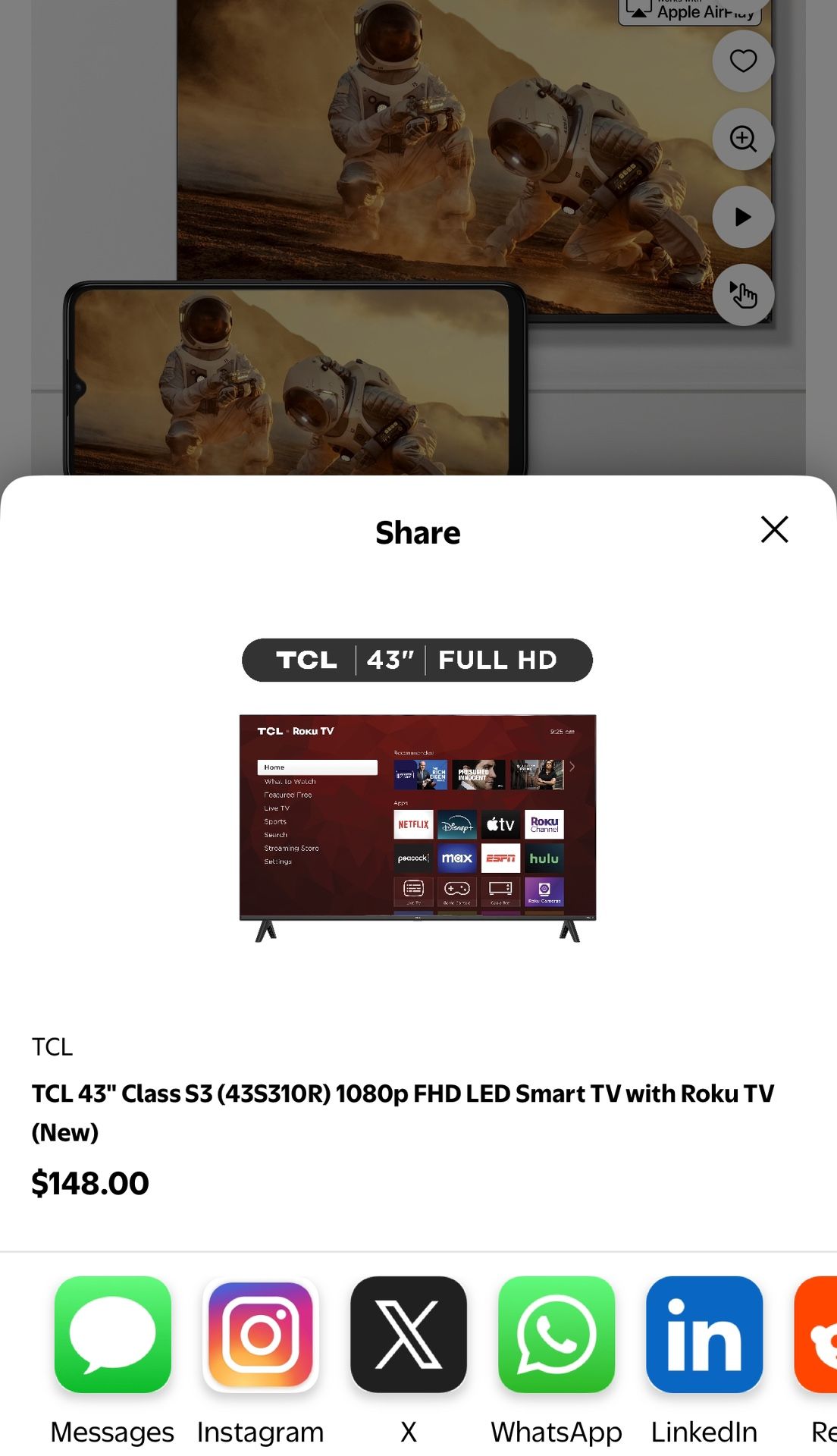837x1456 pixels.
Task: Favorite the TV using the heart icon
Action: point(742,61)
